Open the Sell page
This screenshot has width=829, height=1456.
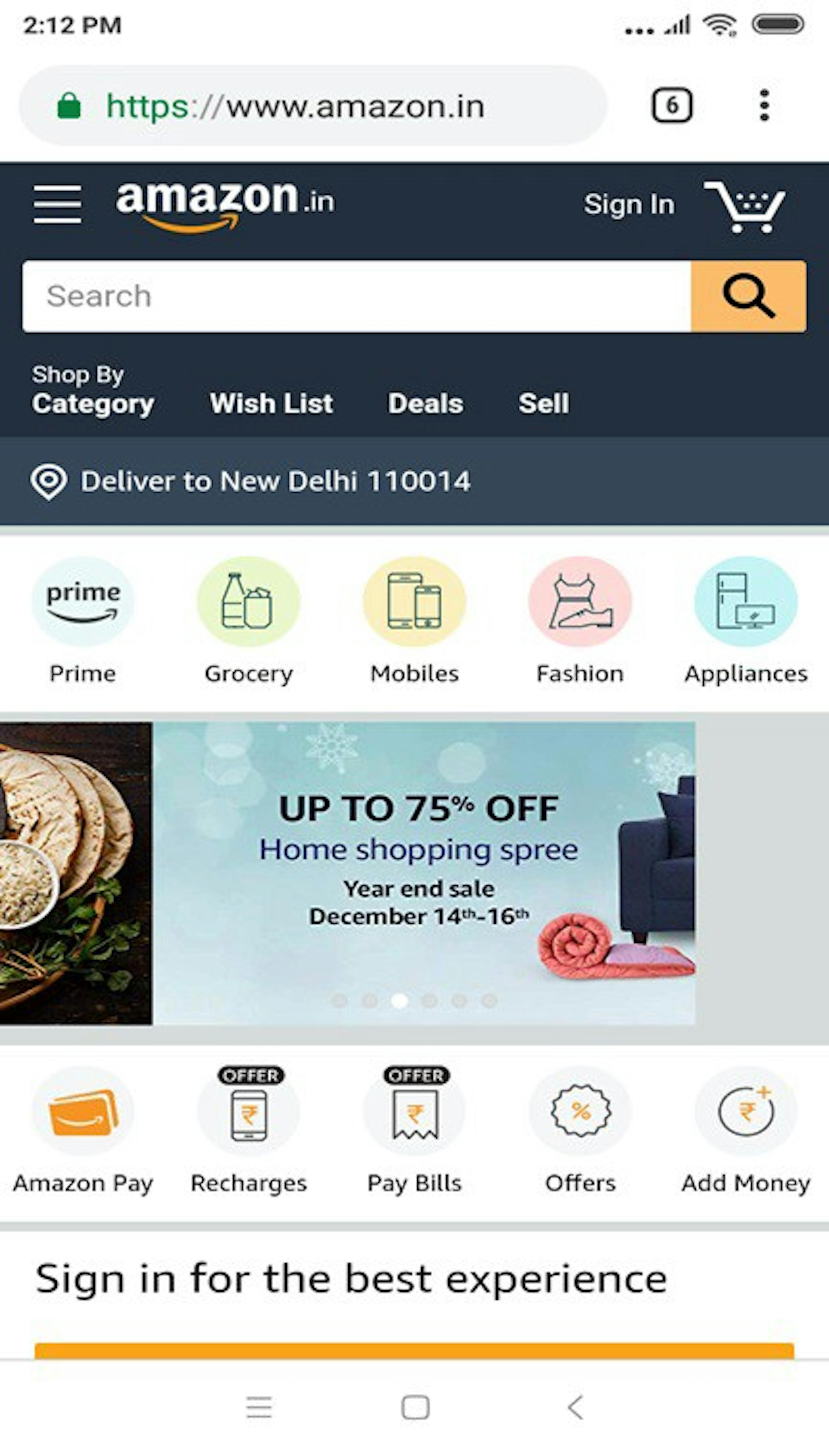(x=543, y=403)
